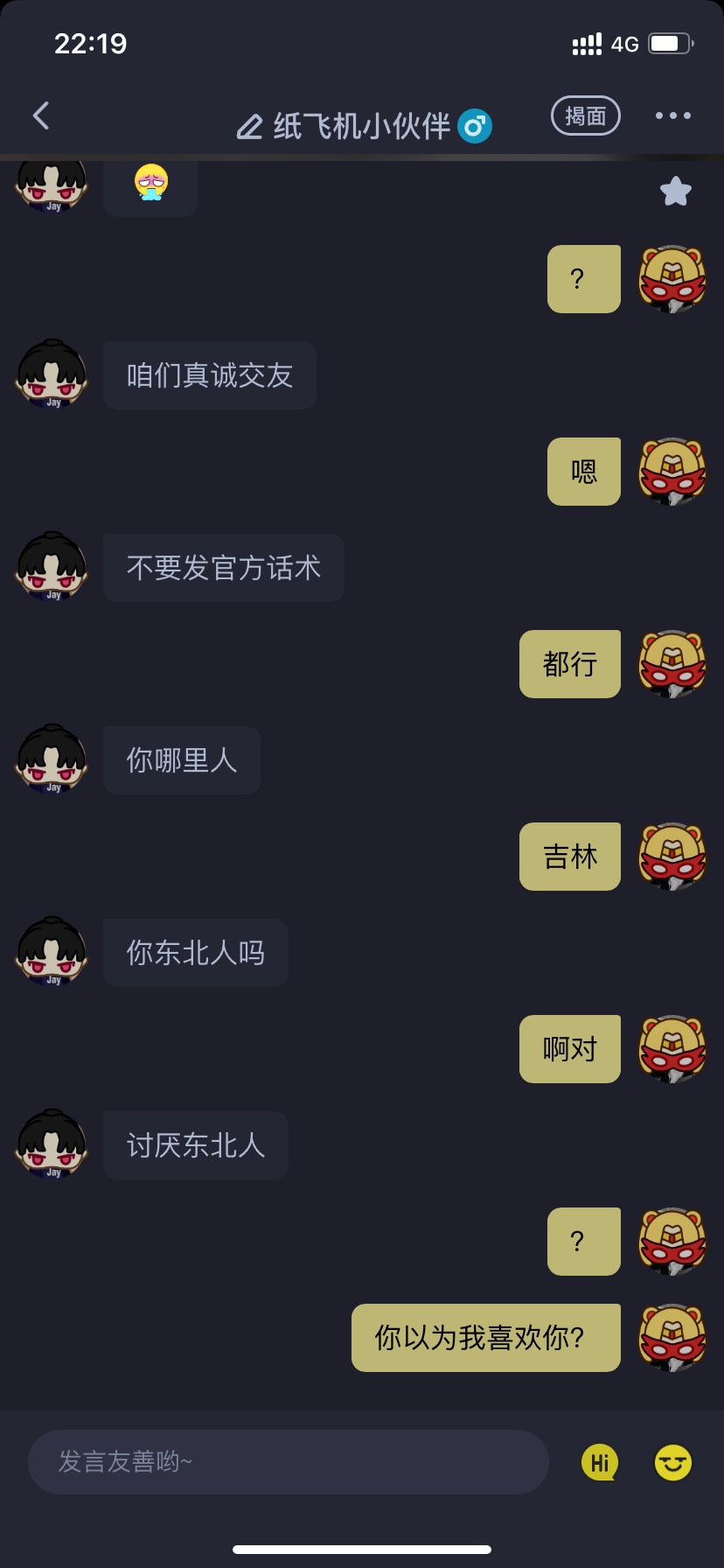Tap the yellow Hi greeting icon

pyautogui.click(x=598, y=1461)
